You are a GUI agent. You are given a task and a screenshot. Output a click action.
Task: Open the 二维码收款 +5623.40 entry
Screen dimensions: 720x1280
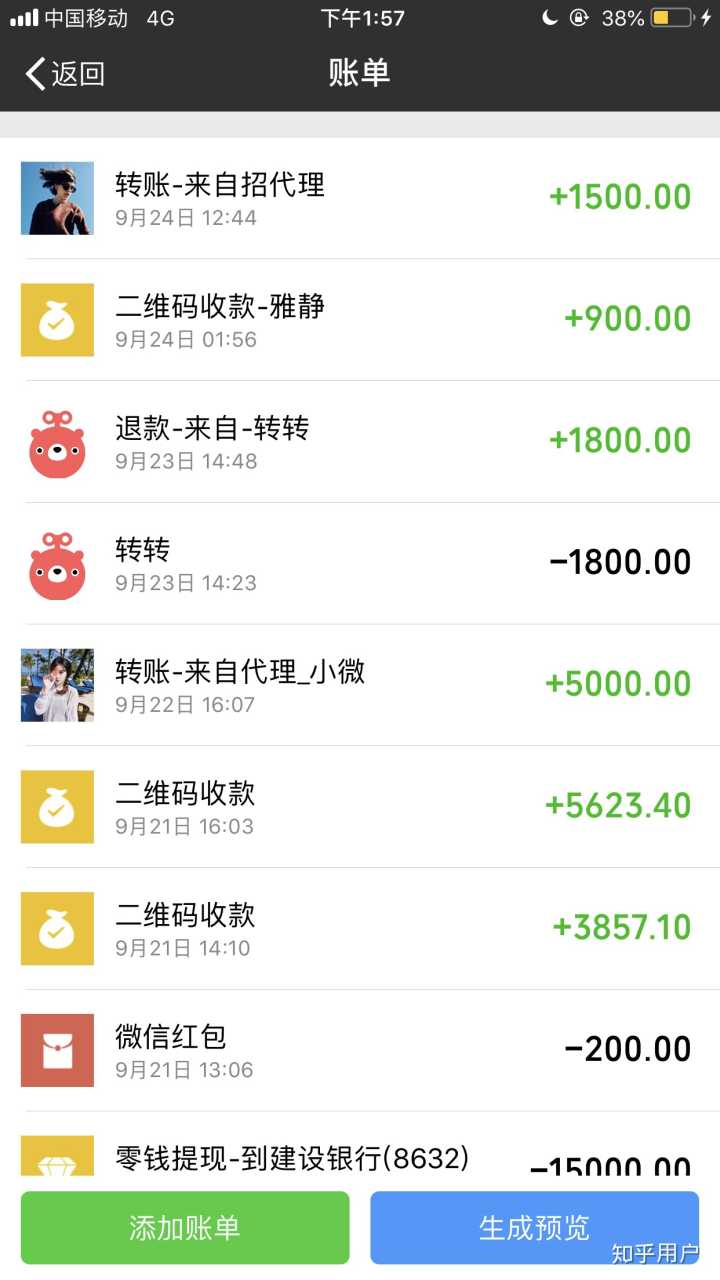click(x=360, y=807)
